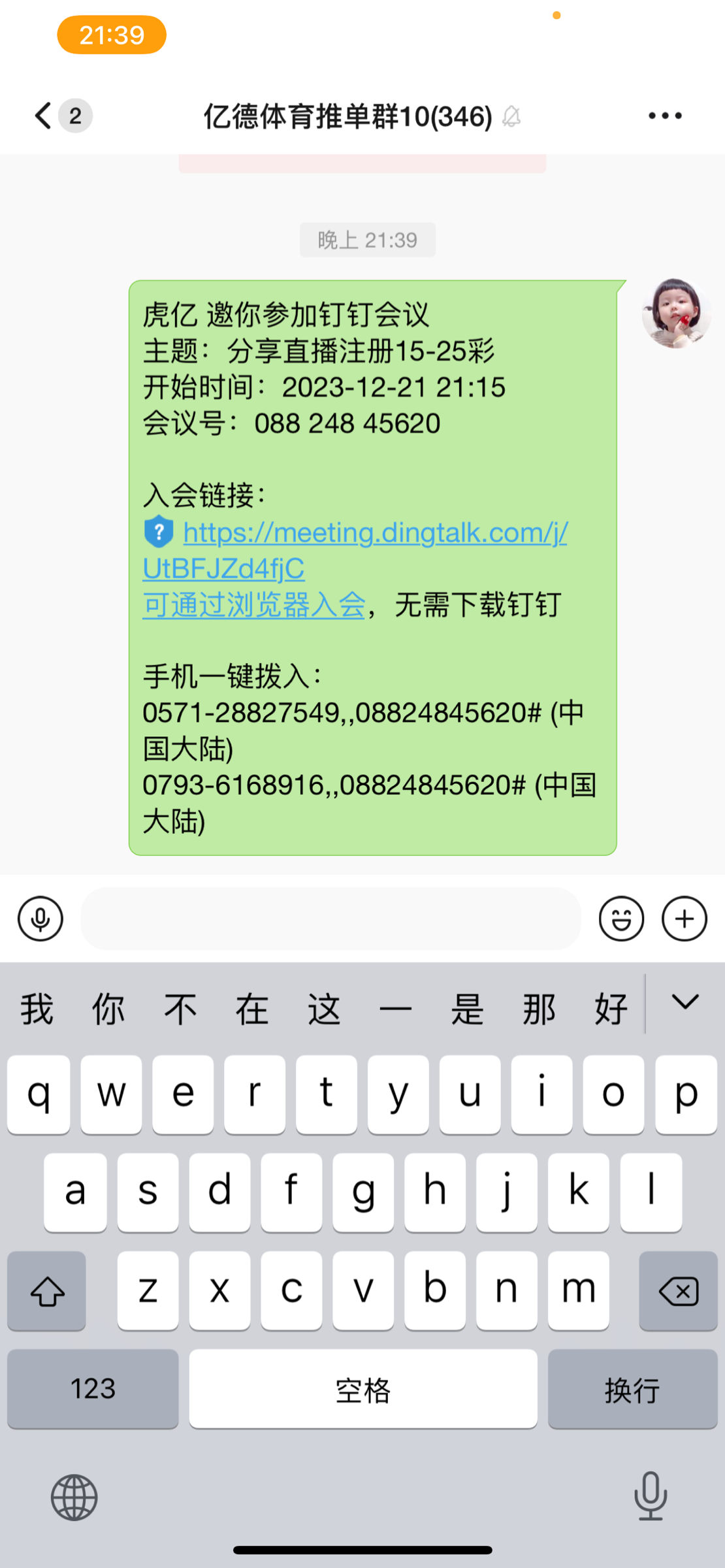Hit the 换行 return key
The image size is (725, 1568).
coord(632,1388)
